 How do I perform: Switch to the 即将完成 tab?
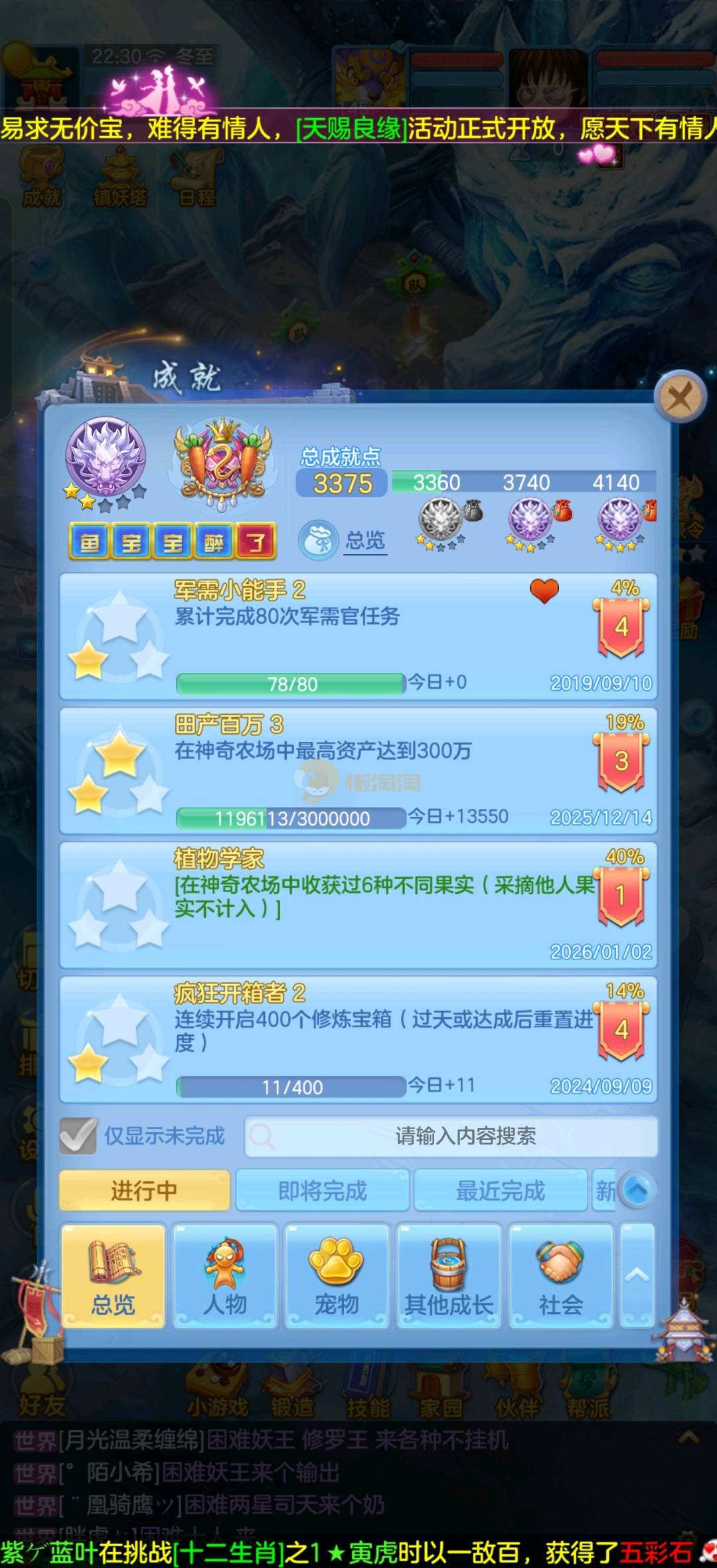[323, 1190]
